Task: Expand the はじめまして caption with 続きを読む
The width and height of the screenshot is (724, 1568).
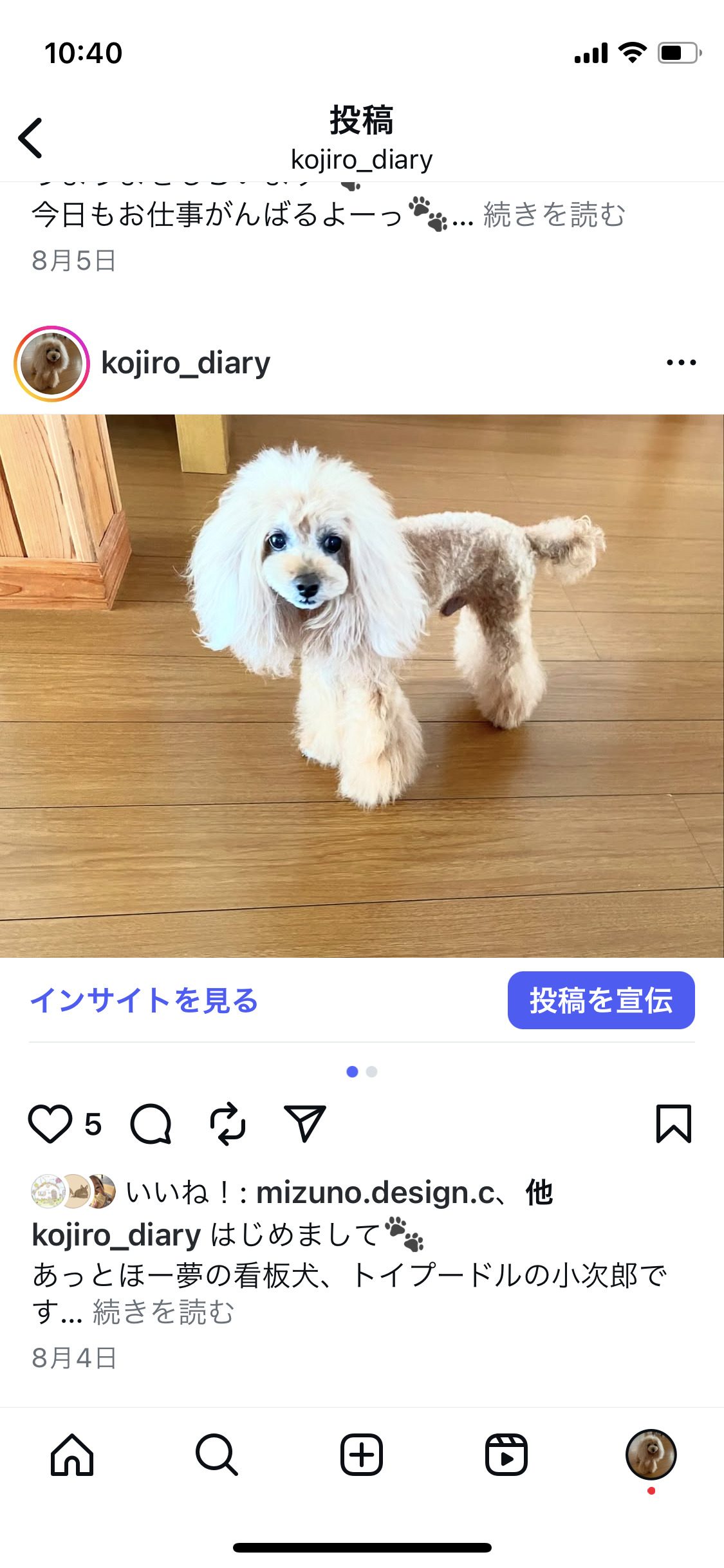Action: (163, 1312)
